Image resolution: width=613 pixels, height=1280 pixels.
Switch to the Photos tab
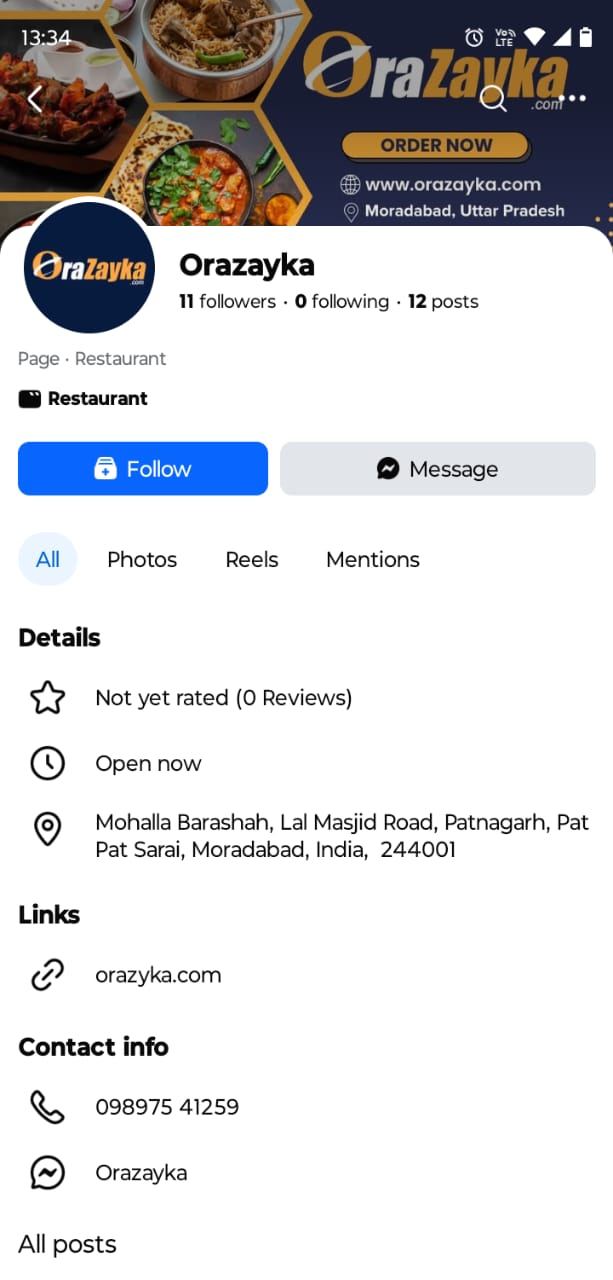click(x=142, y=559)
